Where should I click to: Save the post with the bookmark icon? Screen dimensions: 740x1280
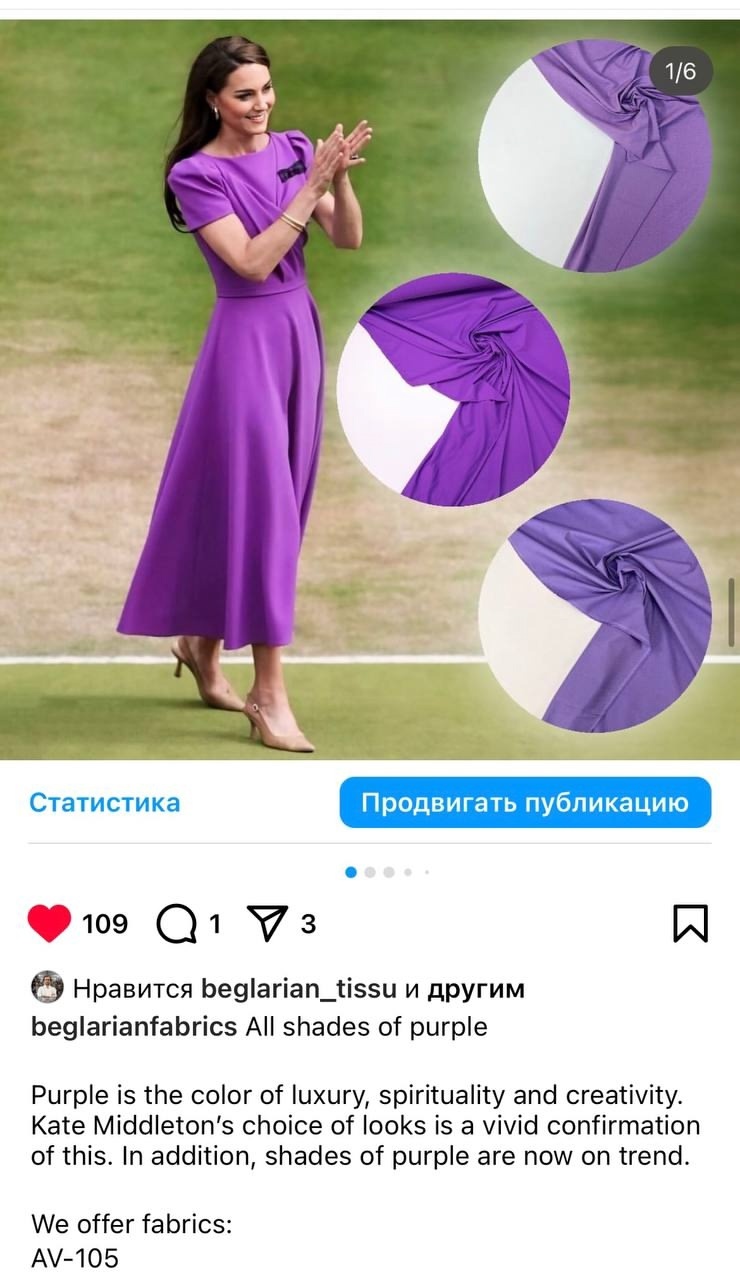point(690,924)
